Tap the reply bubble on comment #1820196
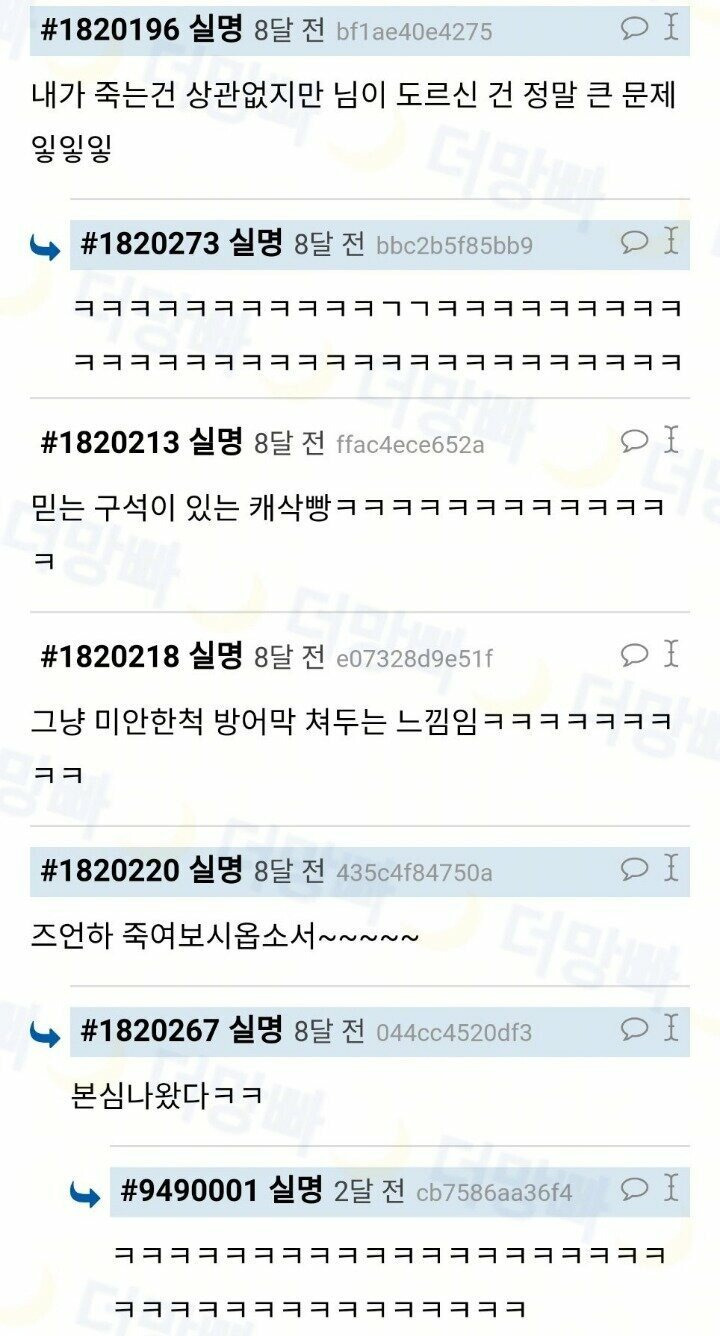The image size is (720, 1336). coord(634,27)
